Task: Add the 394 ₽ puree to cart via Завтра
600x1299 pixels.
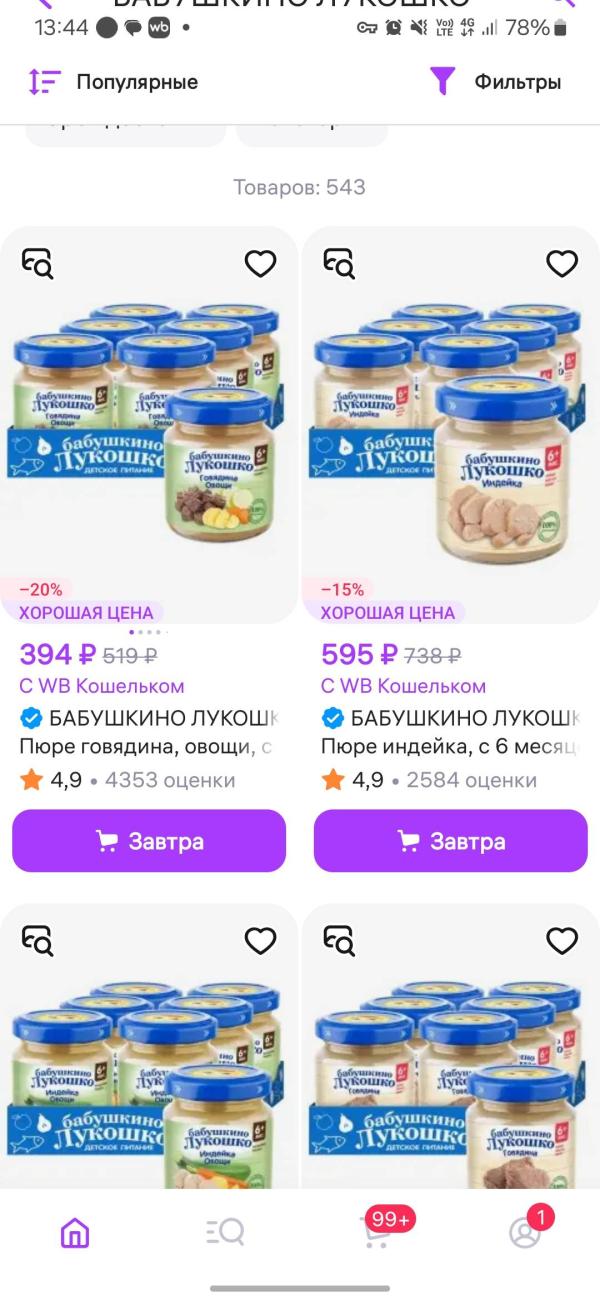Action: click(149, 841)
